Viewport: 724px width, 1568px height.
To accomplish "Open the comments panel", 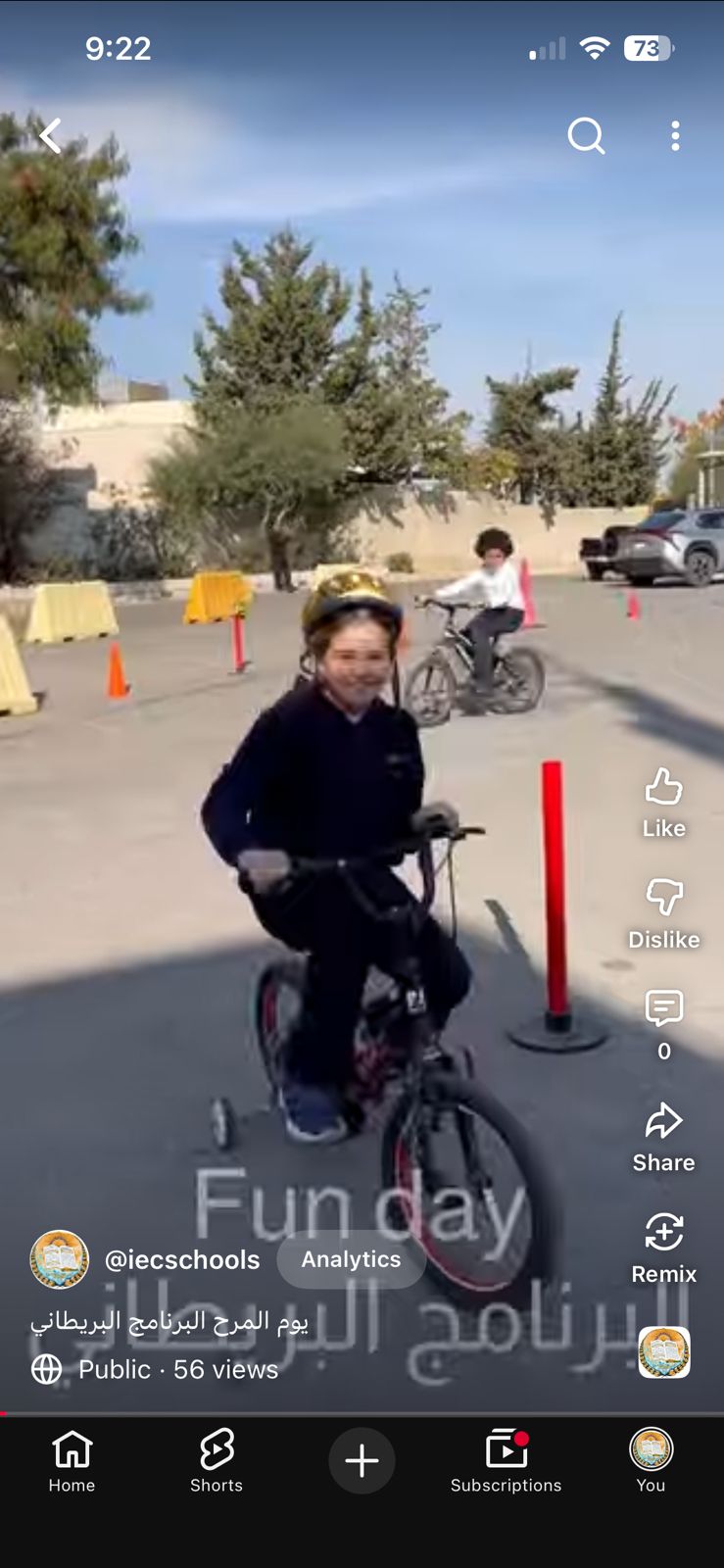I will [x=663, y=1022].
